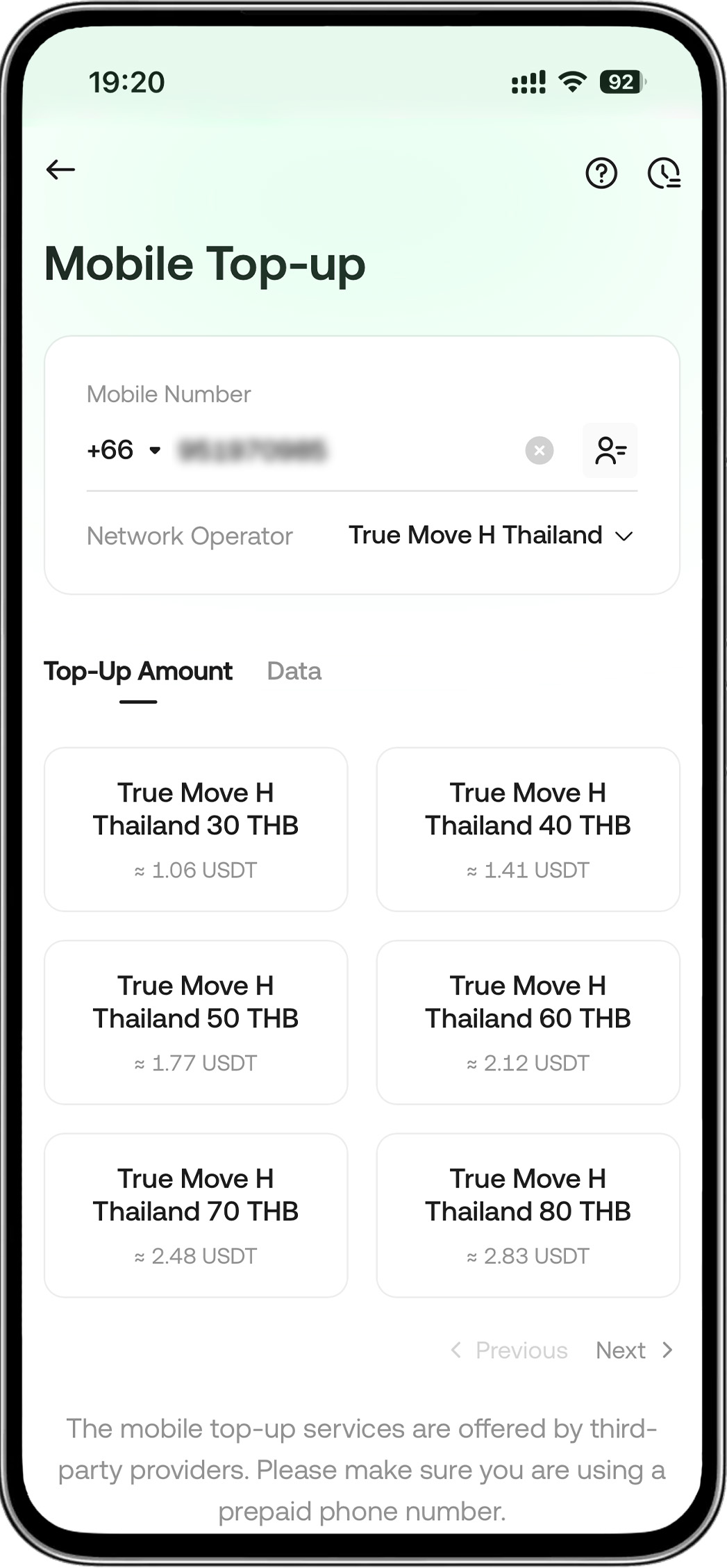Switch to the Data tab
Screen dimensions: 727x1568
pos(294,671)
